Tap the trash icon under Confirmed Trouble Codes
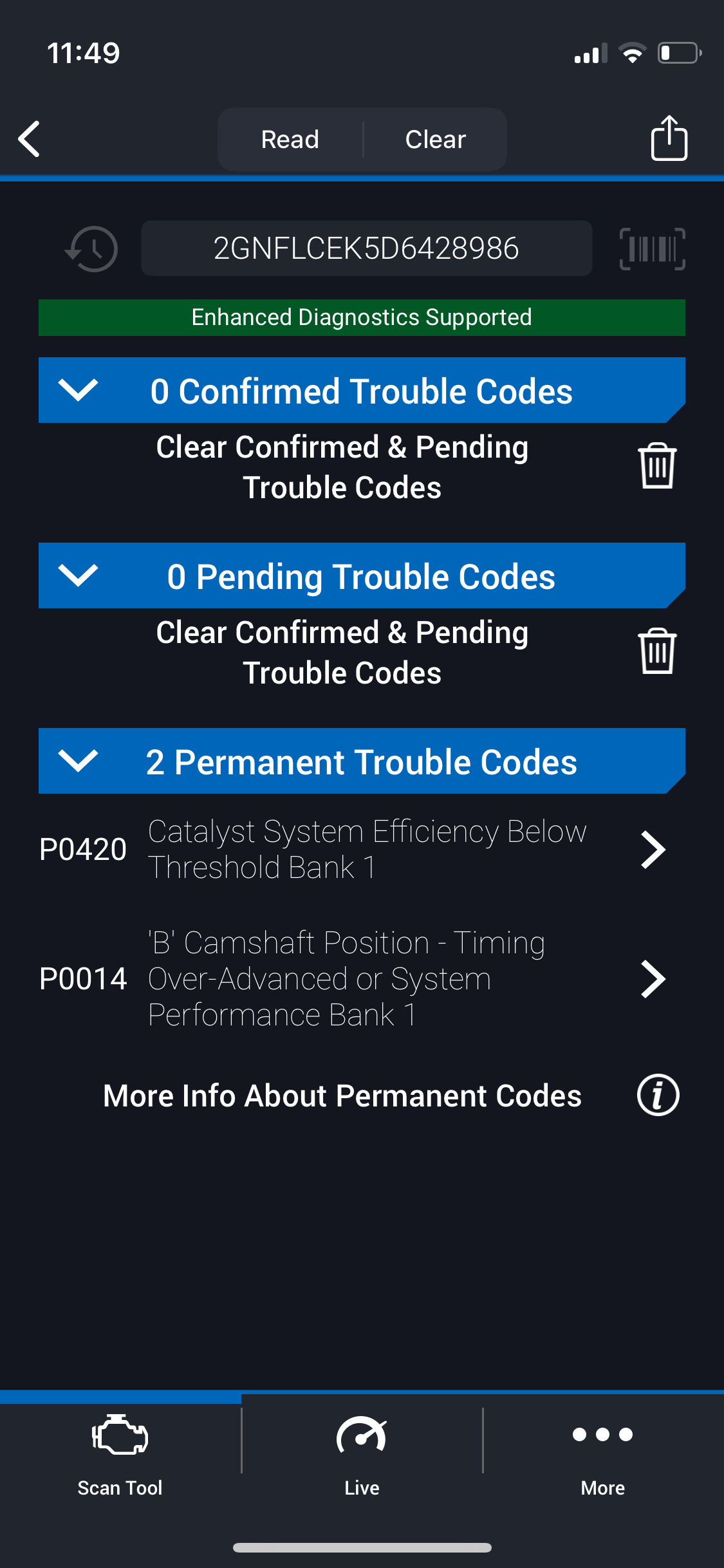This screenshot has height=1568, width=724. (x=657, y=466)
